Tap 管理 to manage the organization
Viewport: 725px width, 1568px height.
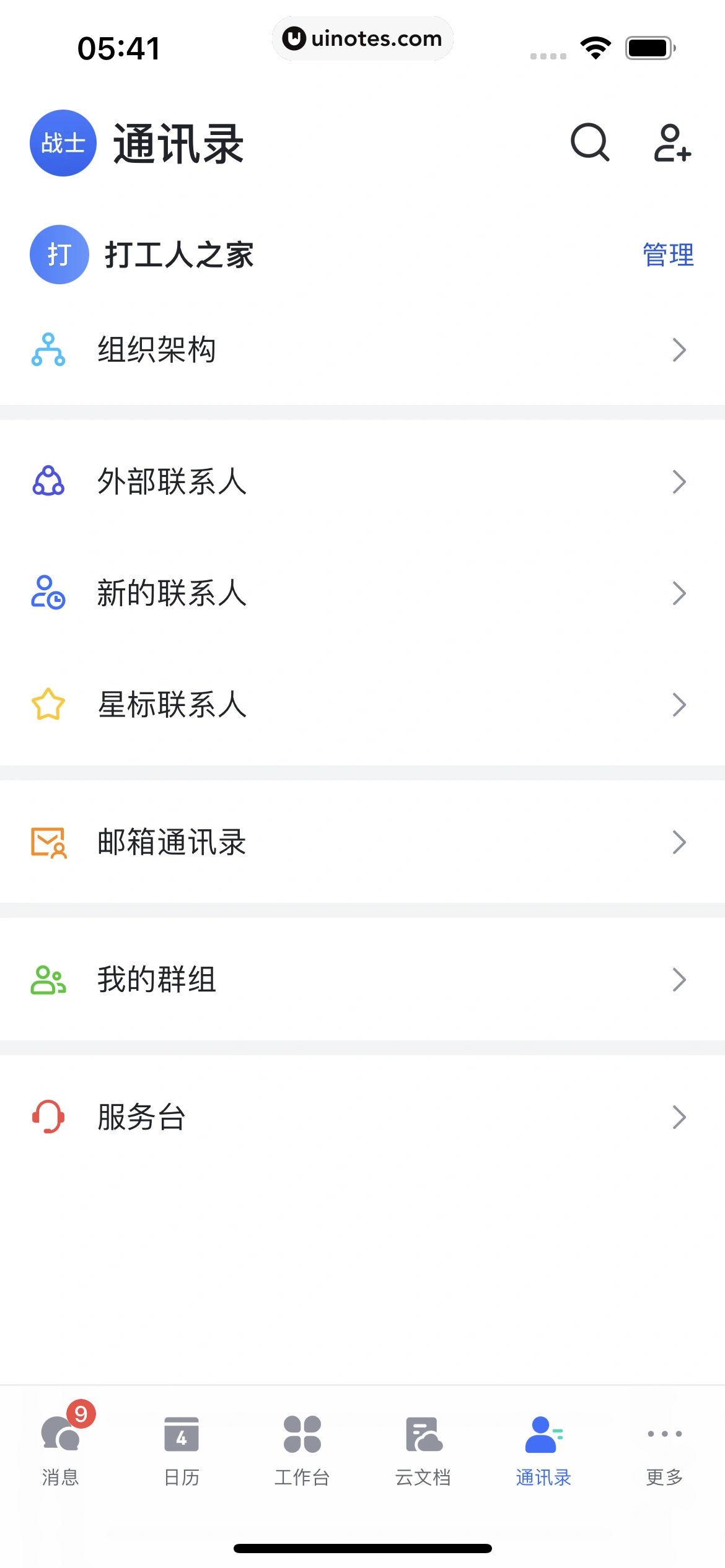click(668, 255)
